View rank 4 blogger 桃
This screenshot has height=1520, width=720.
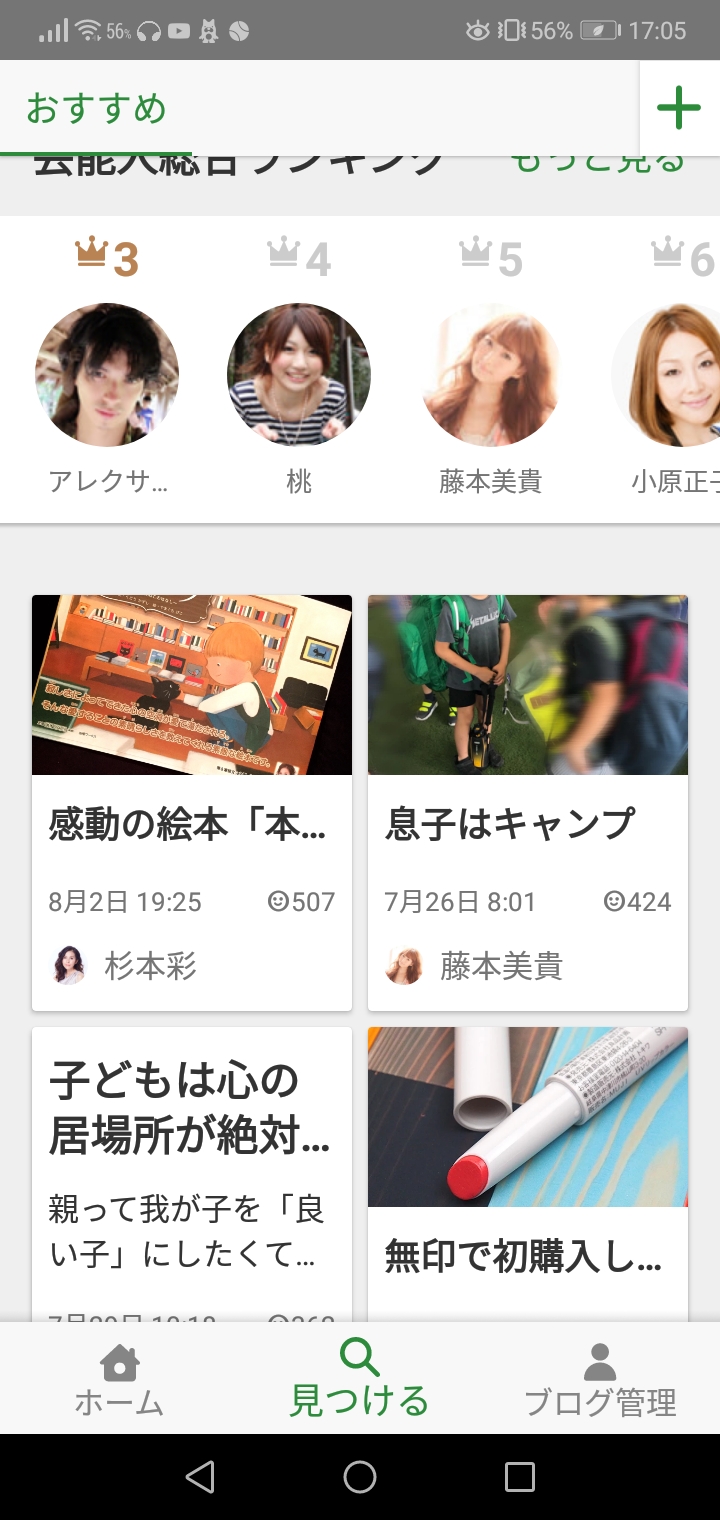pos(299,375)
